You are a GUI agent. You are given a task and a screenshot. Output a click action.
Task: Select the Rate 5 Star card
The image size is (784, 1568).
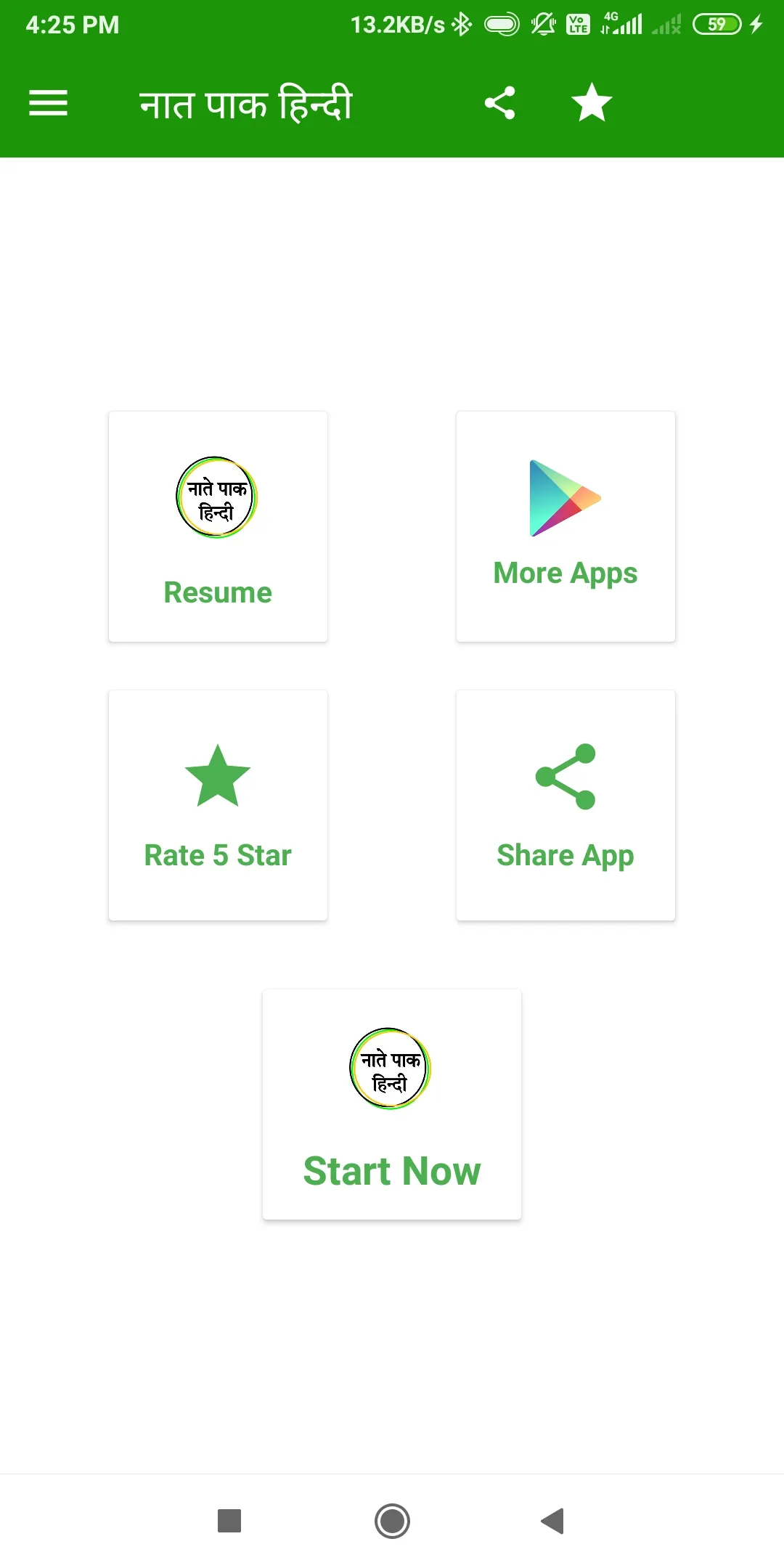coord(218,806)
